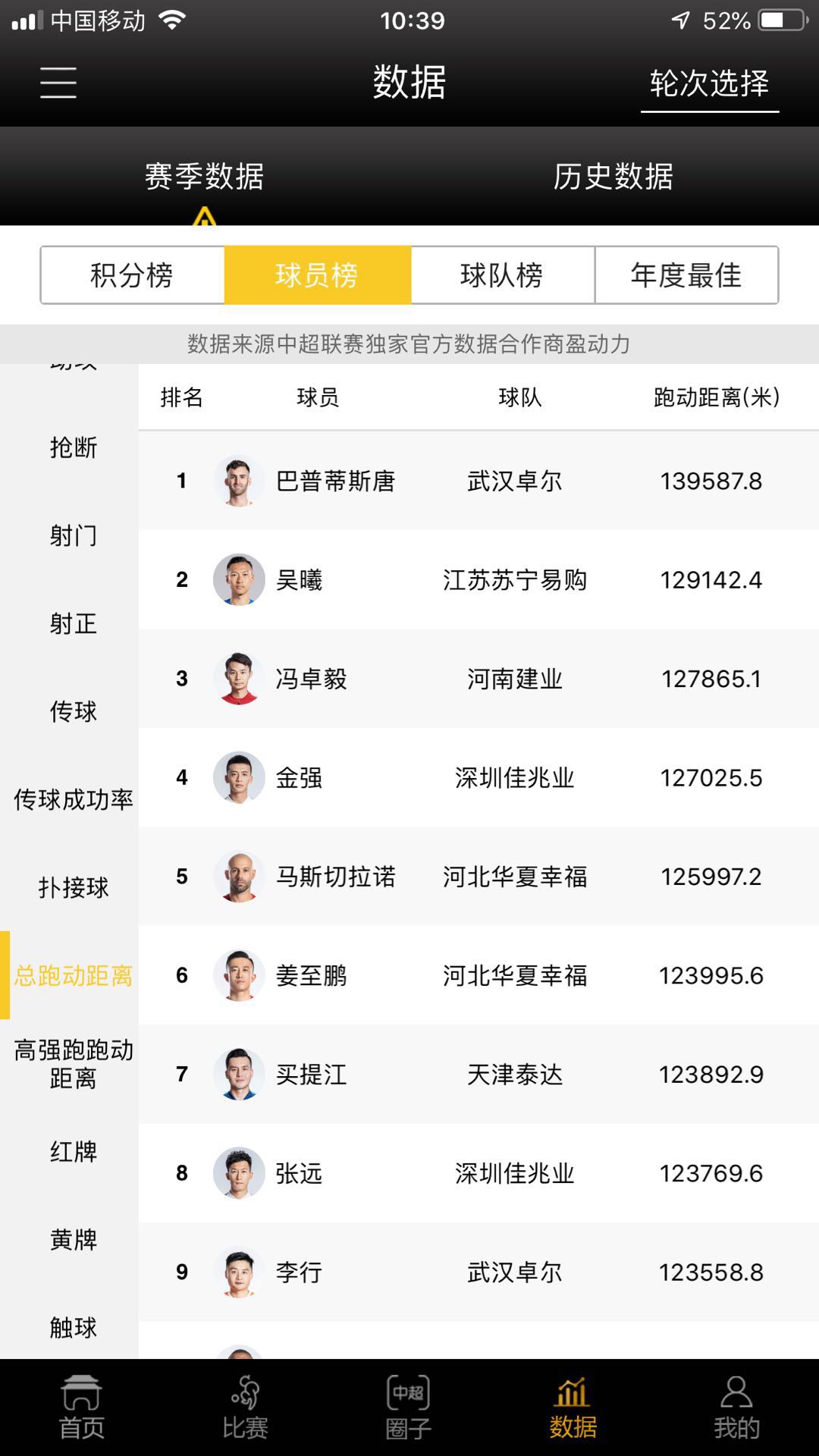Open the hamburger drawer menu

pyautogui.click(x=58, y=83)
